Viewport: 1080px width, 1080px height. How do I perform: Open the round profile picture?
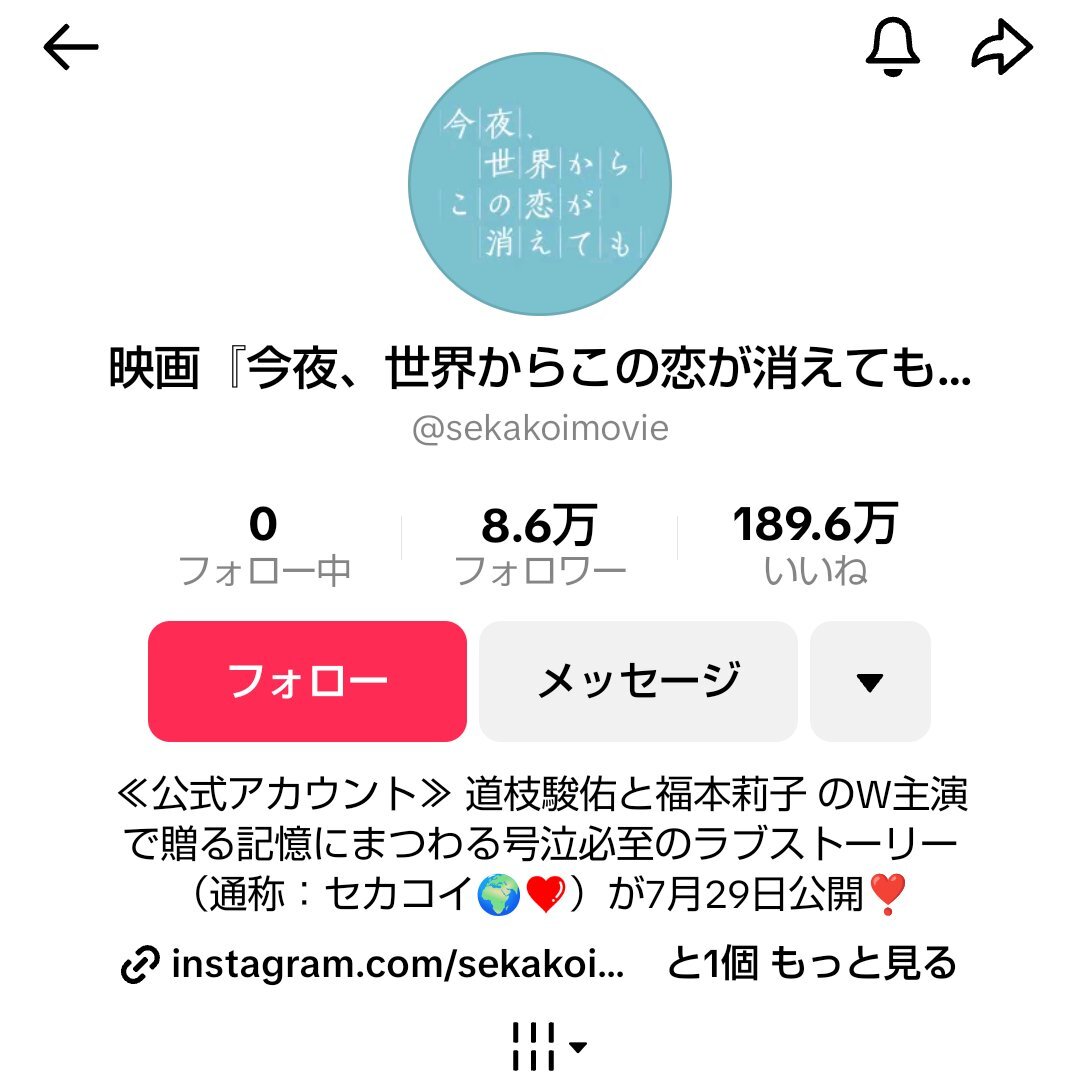tap(540, 184)
